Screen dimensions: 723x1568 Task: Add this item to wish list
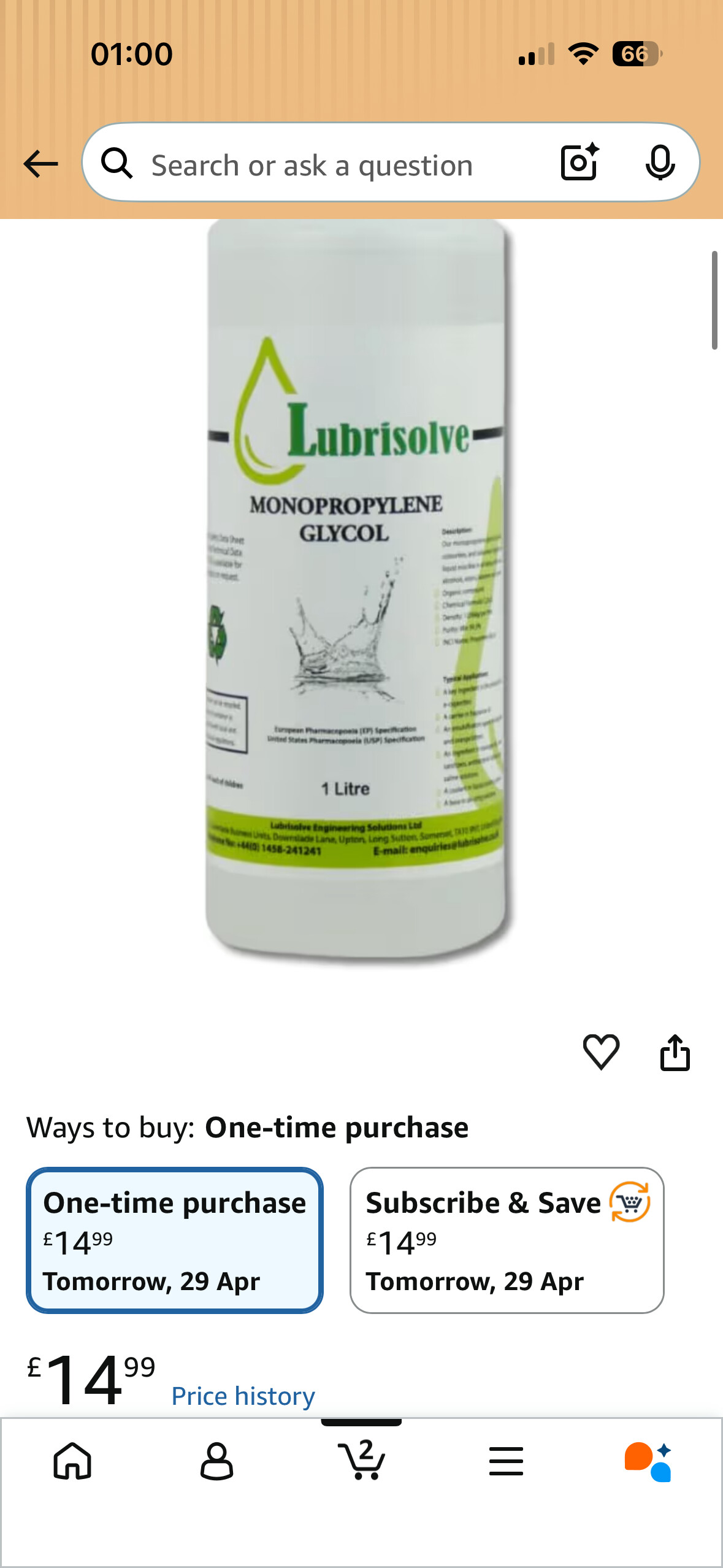(x=601, y=1051)
